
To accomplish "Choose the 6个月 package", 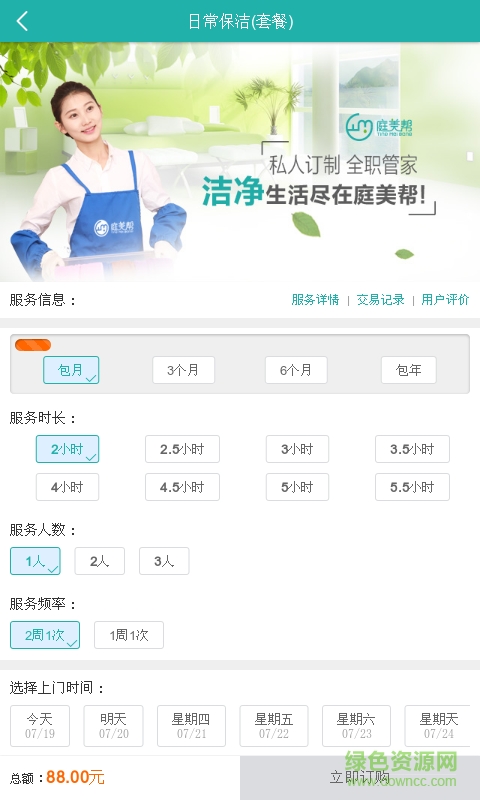I will point(296,370).
